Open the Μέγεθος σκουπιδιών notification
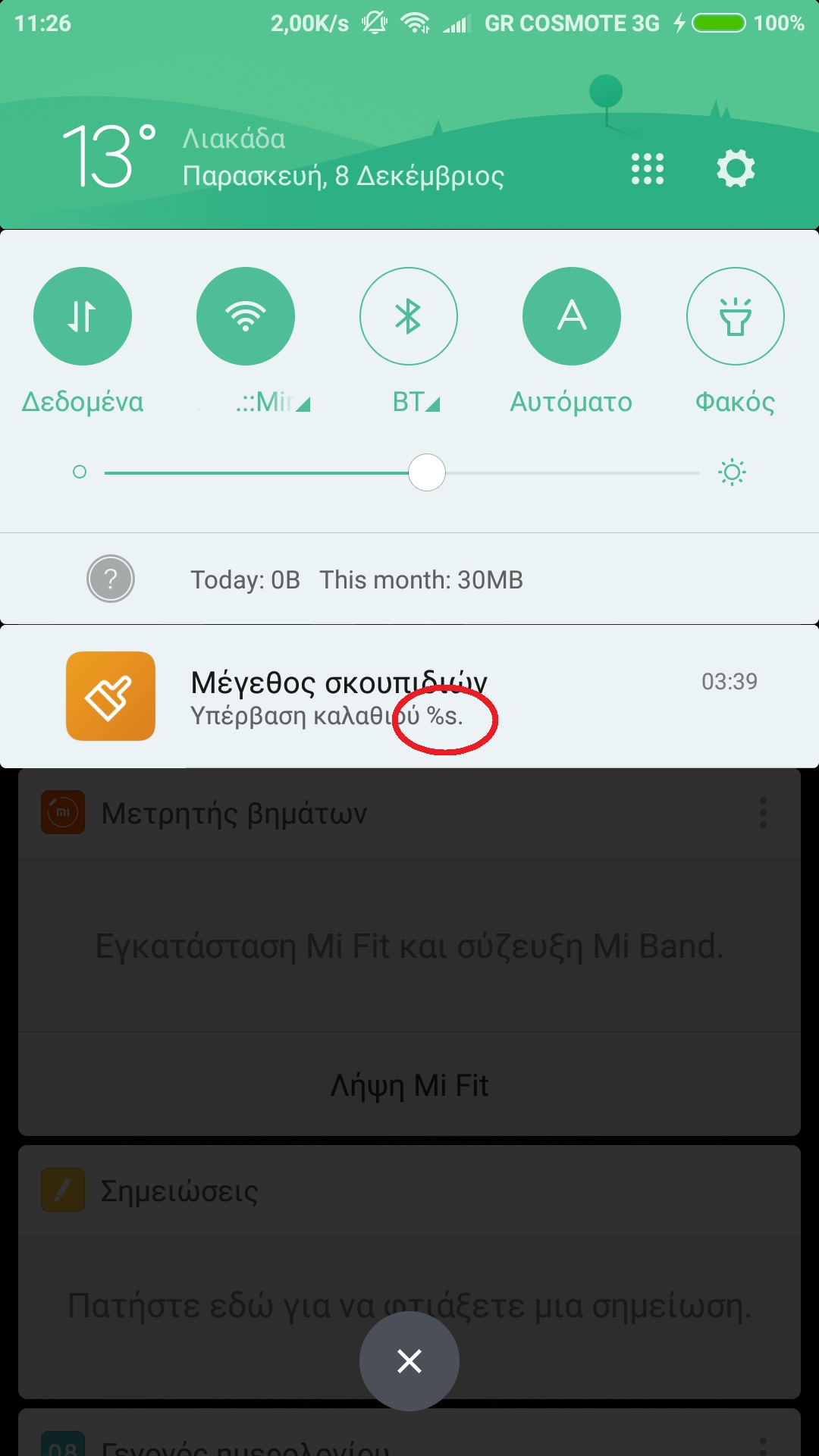 409,696
